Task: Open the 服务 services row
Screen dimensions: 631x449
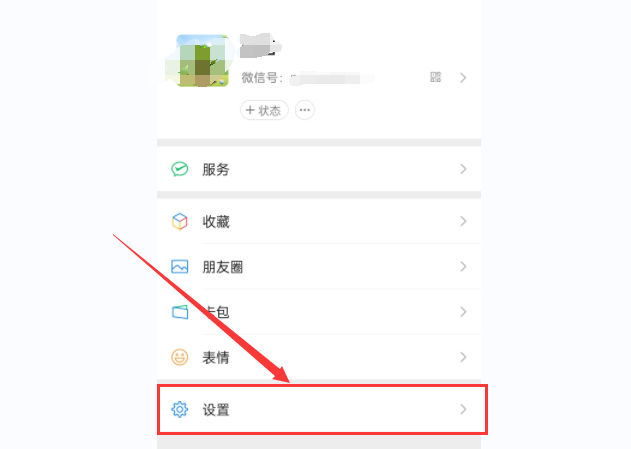Action: 320,169
